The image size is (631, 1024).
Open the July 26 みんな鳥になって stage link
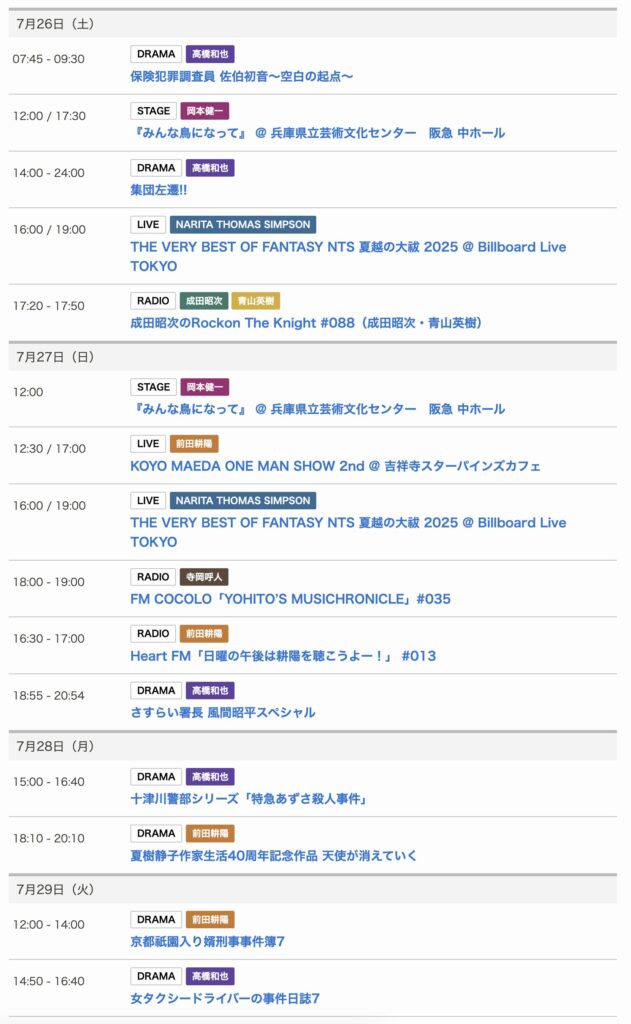317,132
